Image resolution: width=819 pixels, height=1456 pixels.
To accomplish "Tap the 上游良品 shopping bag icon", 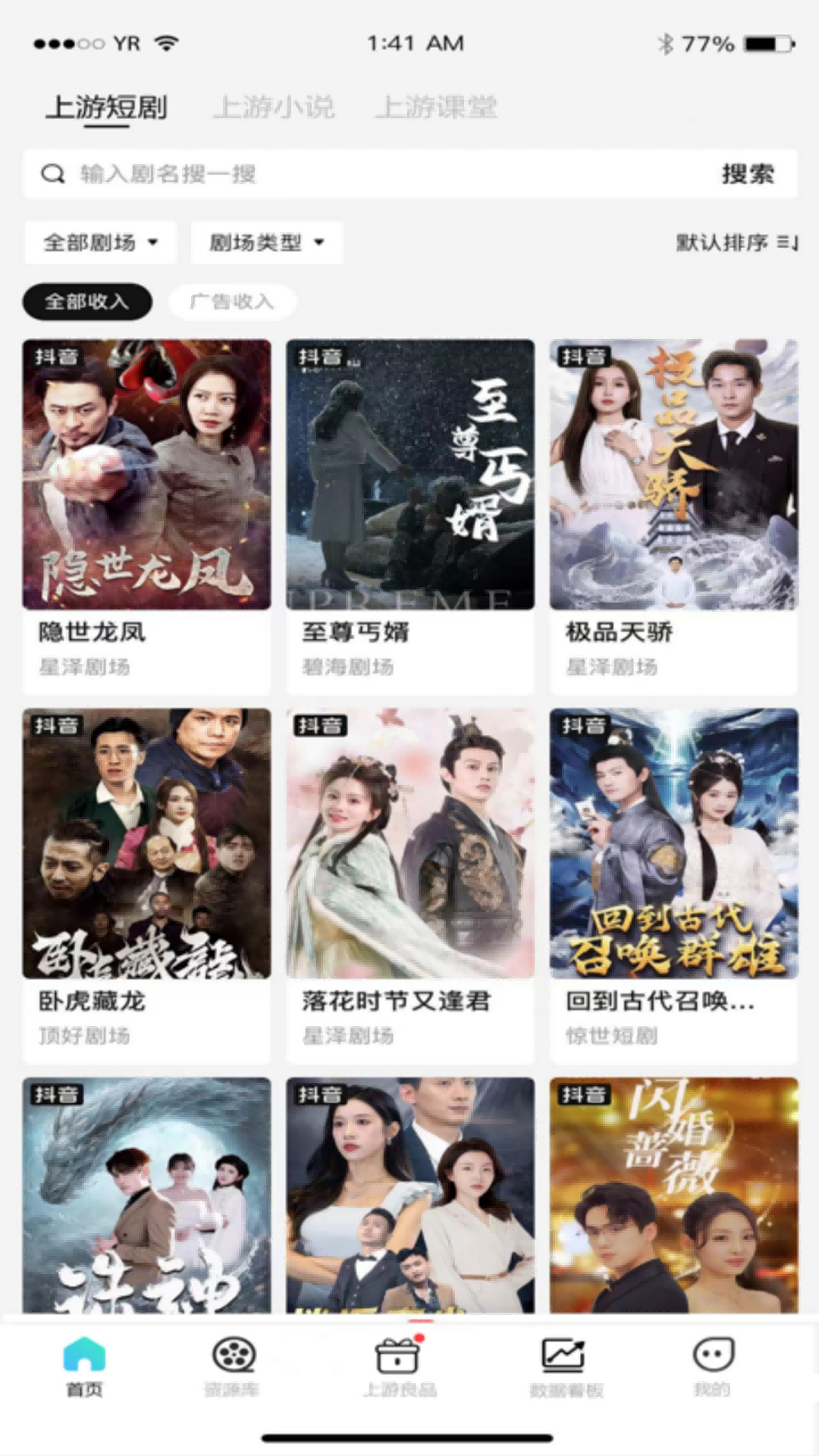I will [x=397, y=1357].
